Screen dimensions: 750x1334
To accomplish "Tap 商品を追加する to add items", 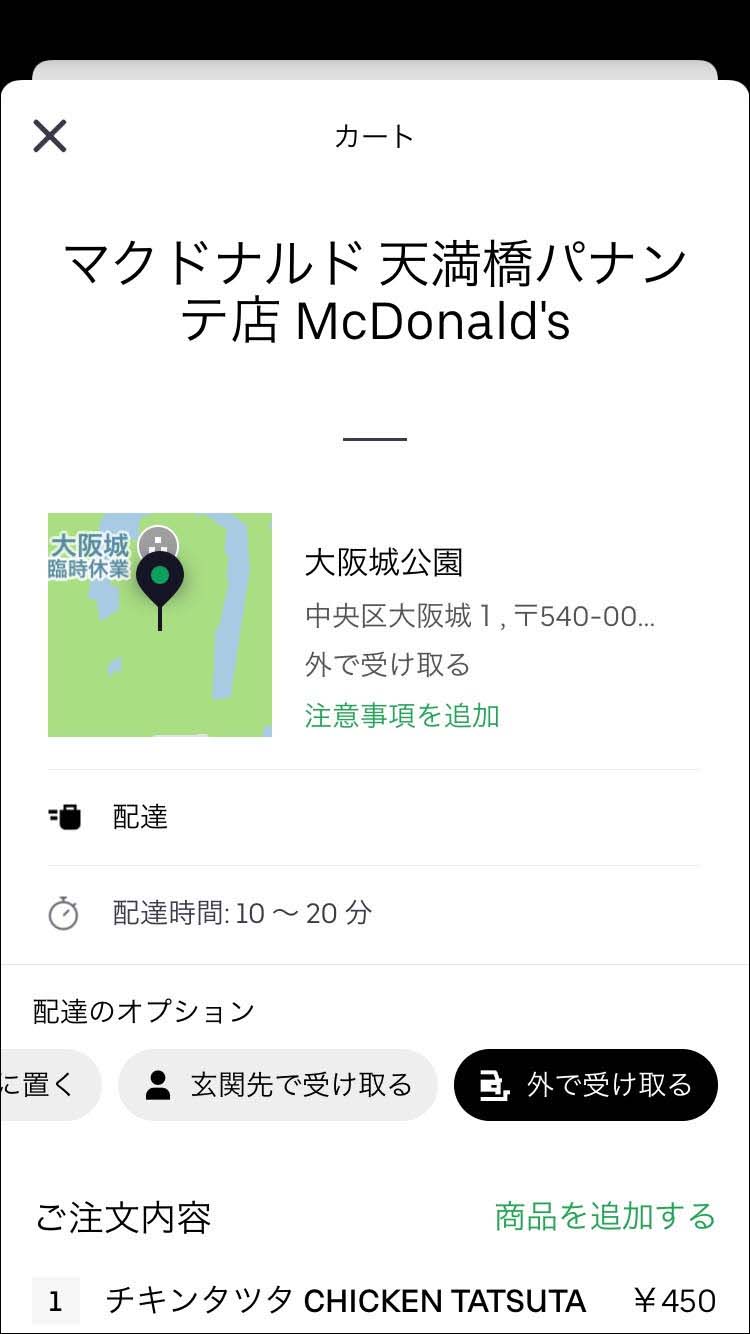I will pyautogui.click(x=605, y=1216).
